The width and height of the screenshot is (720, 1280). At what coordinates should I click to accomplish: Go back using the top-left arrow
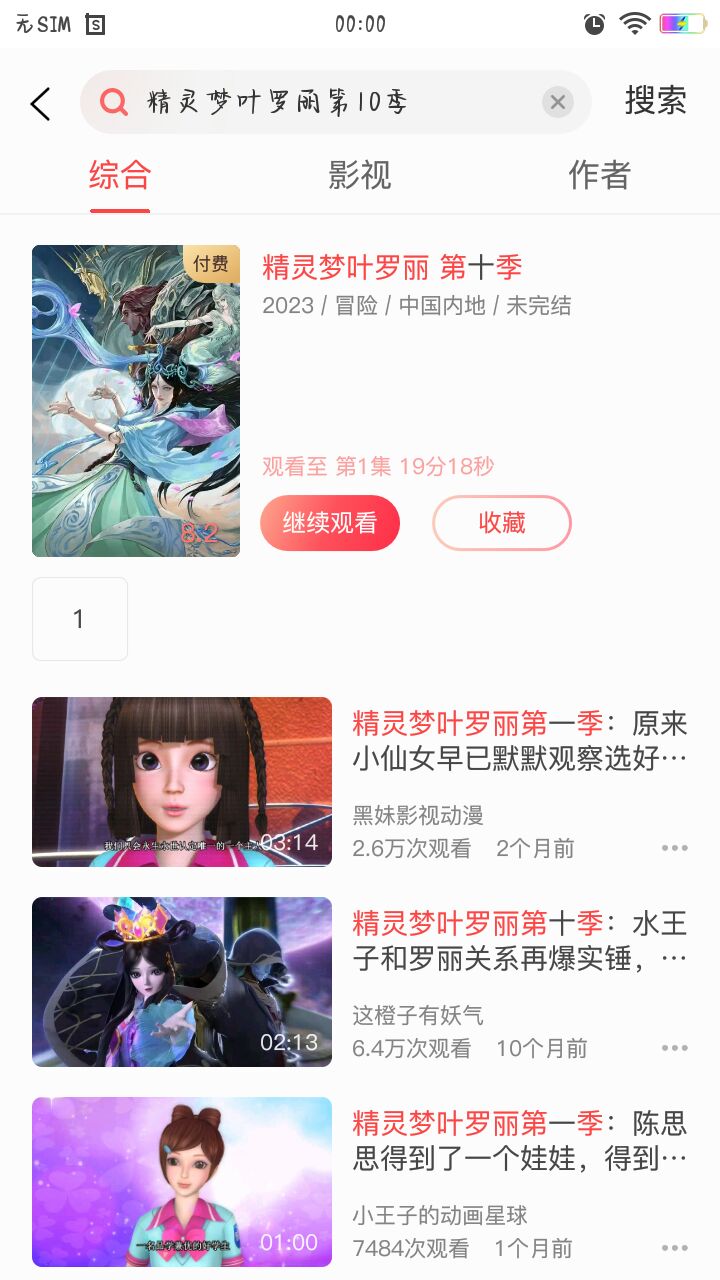point(40,103)
